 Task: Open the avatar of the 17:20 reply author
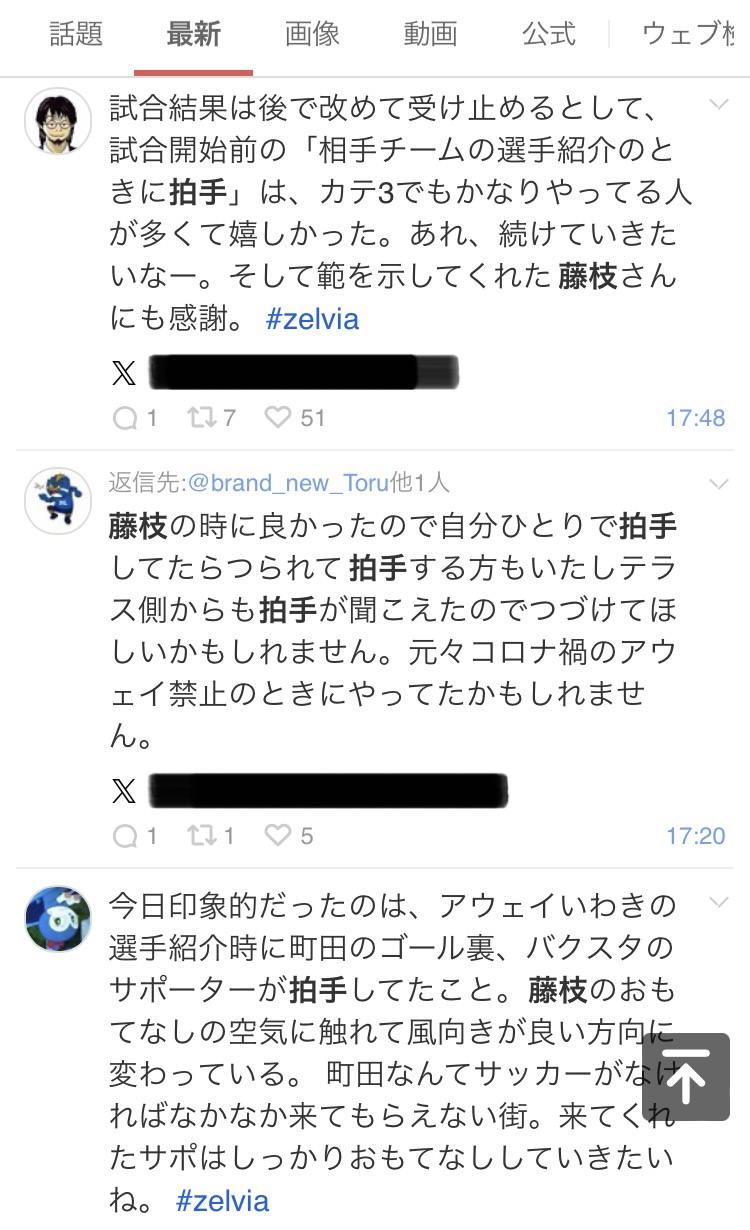point(58,499)
